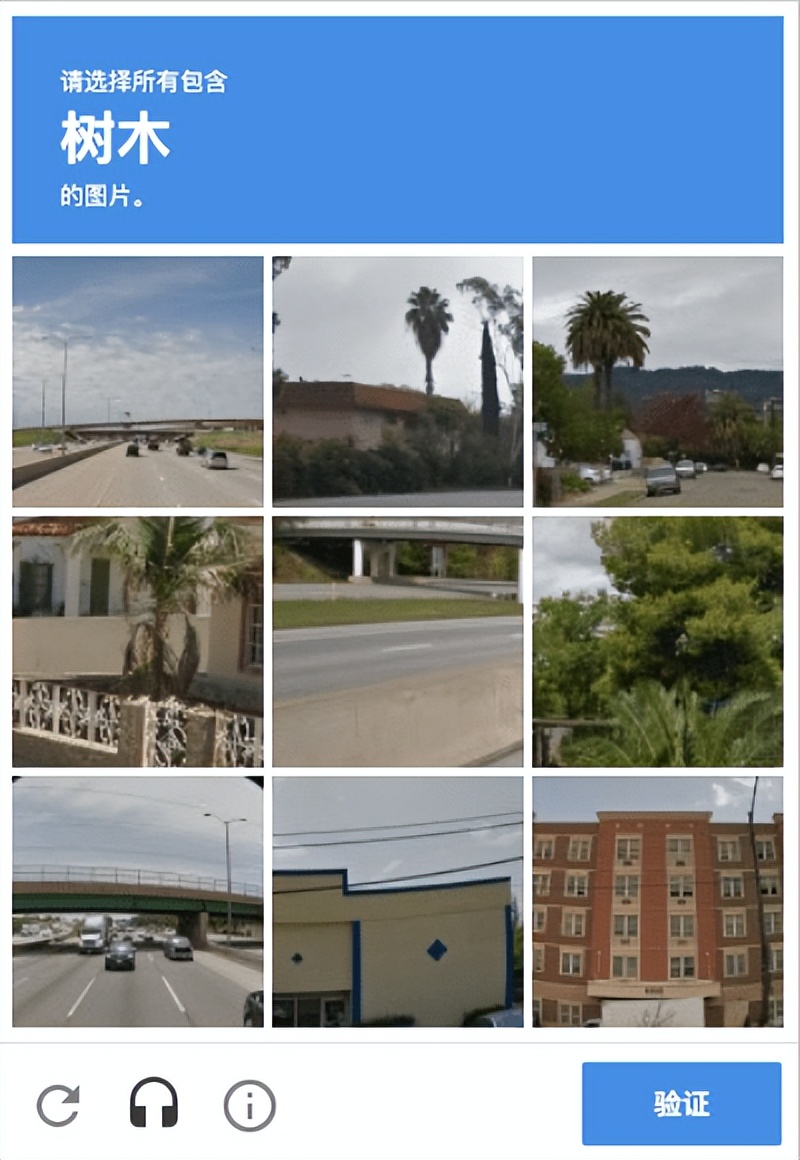The height and width of the screenshot is (1160, 800).
Task: Switch to the audio challenge
Action: 152,1105
